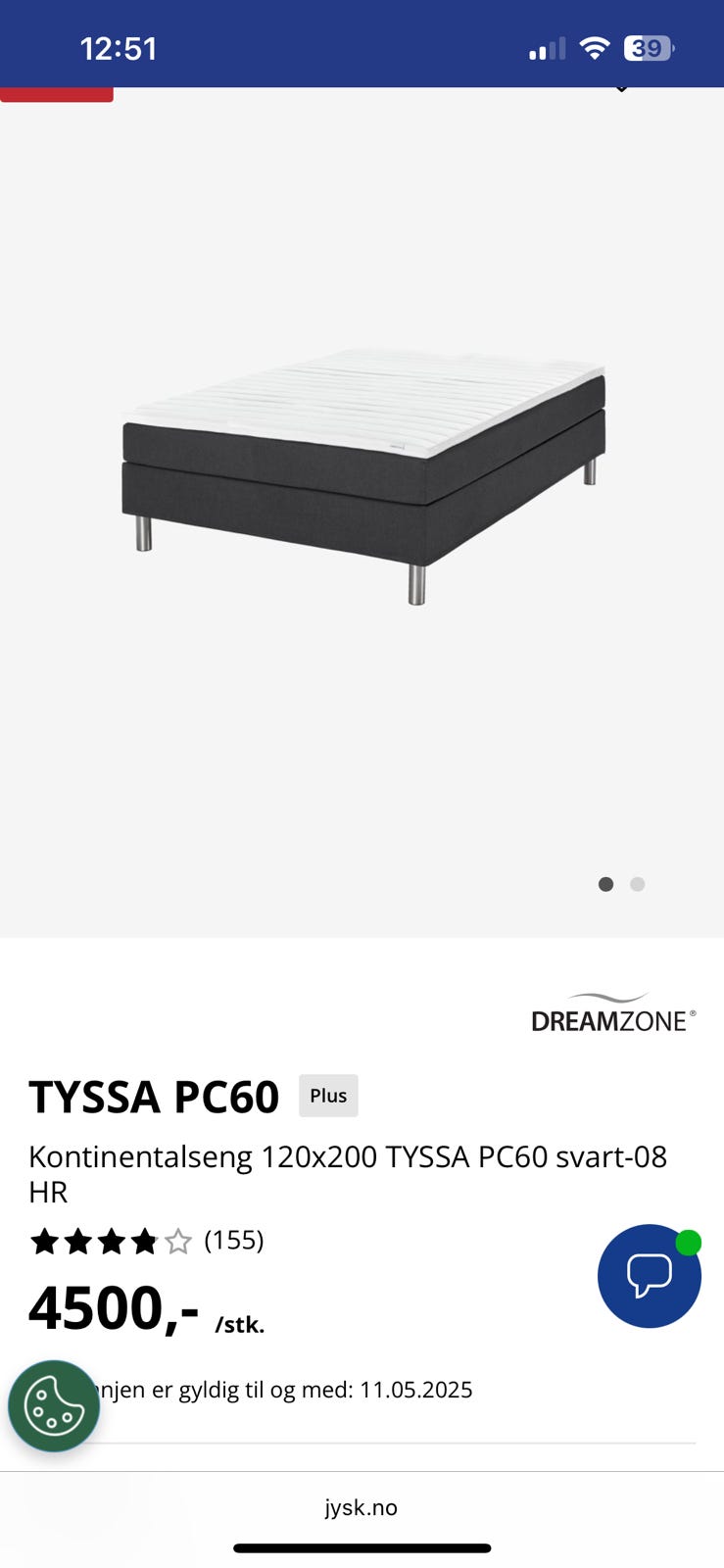Viewport: 724px width, 1568px height.
Task: Open the live chat bubble
Action: [x=649, y=1275]
